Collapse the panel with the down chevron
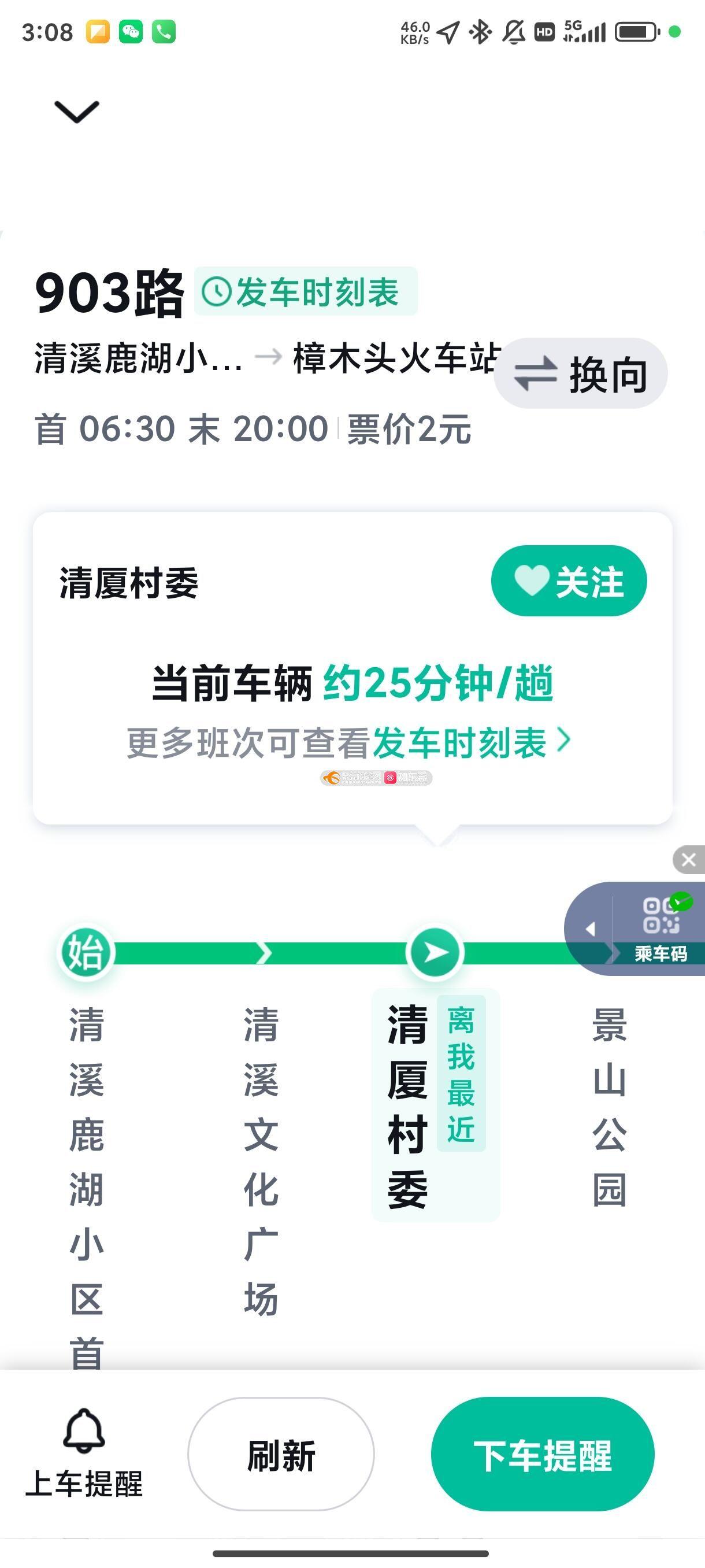Viewport: 705px width, 1568px height. pos(77,112)
